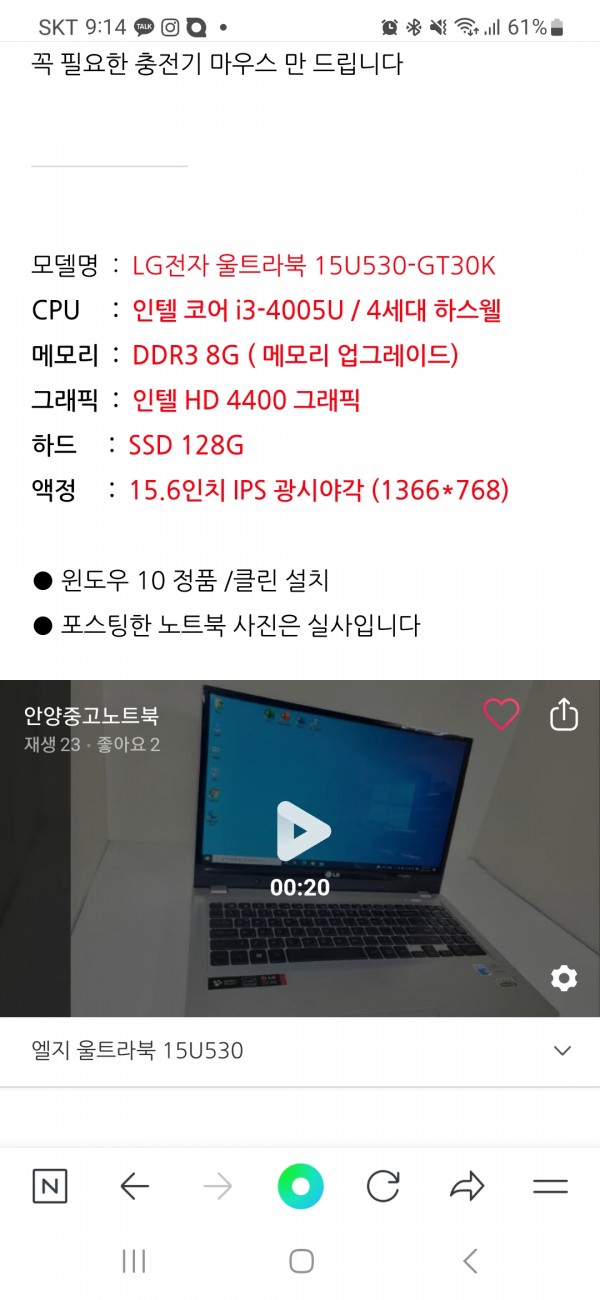Play the 00:20 laptop video
600x1300 pixels.
tap(301, 830)
